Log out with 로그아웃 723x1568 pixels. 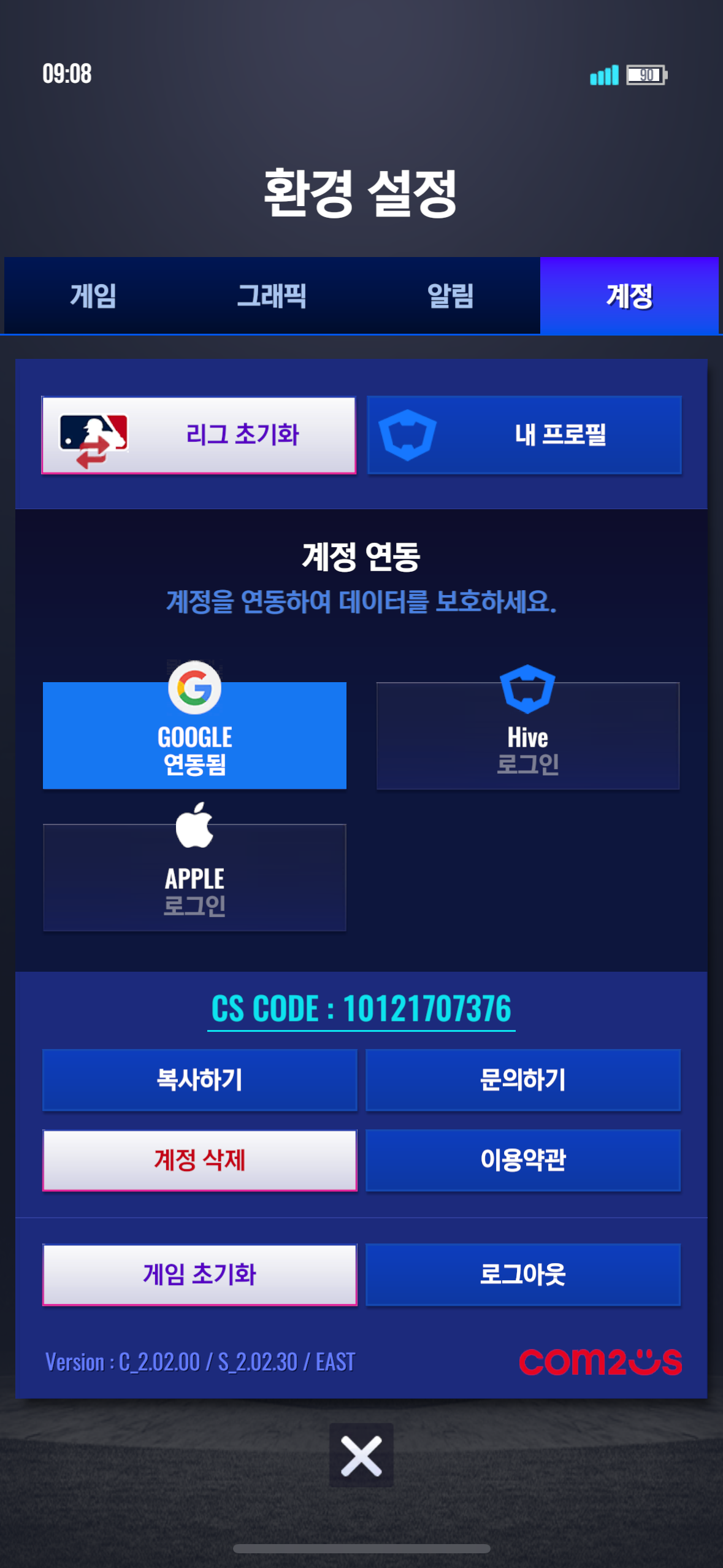(523, 1274)
